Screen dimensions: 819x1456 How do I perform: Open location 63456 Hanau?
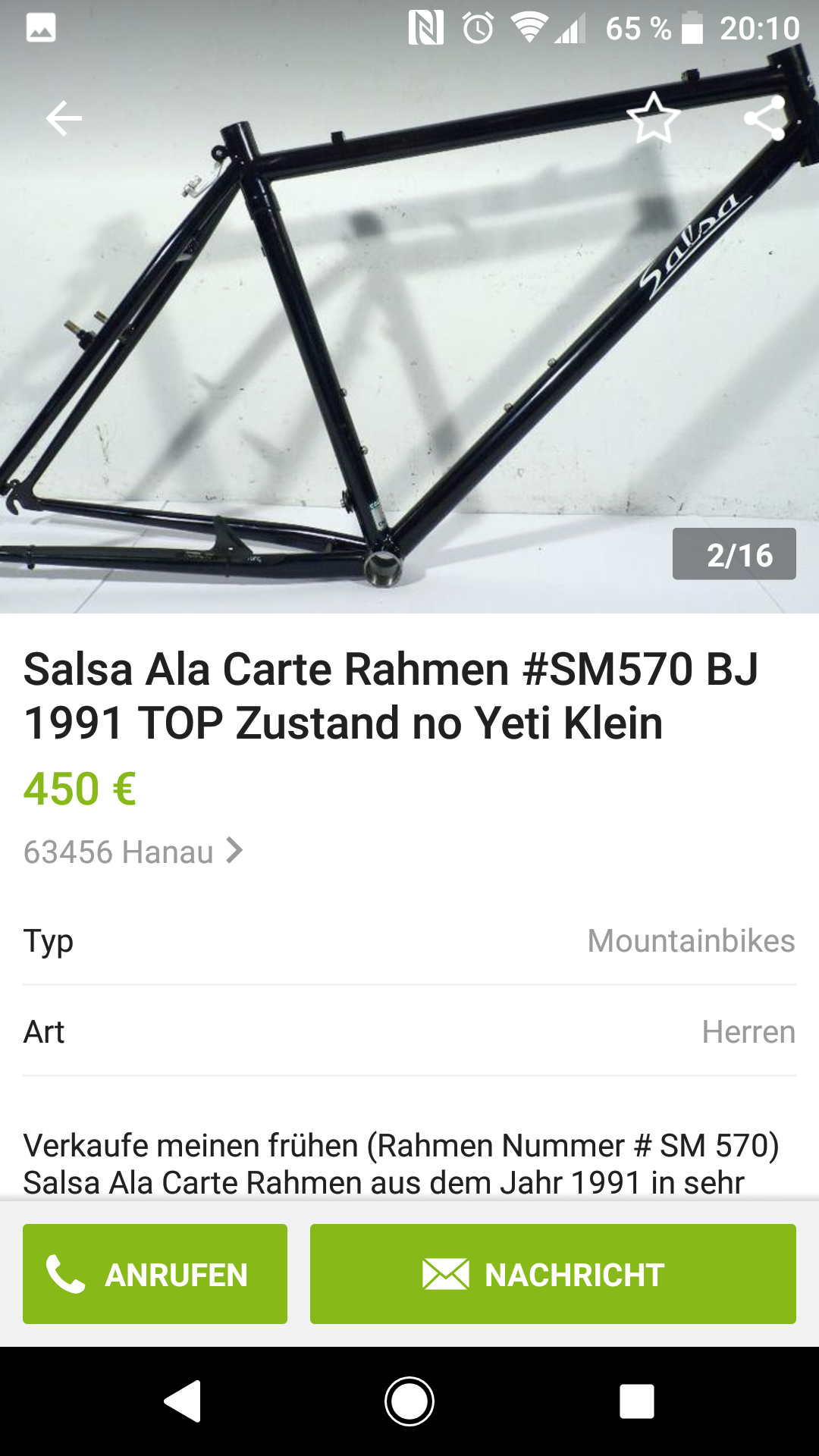[133, 852]
